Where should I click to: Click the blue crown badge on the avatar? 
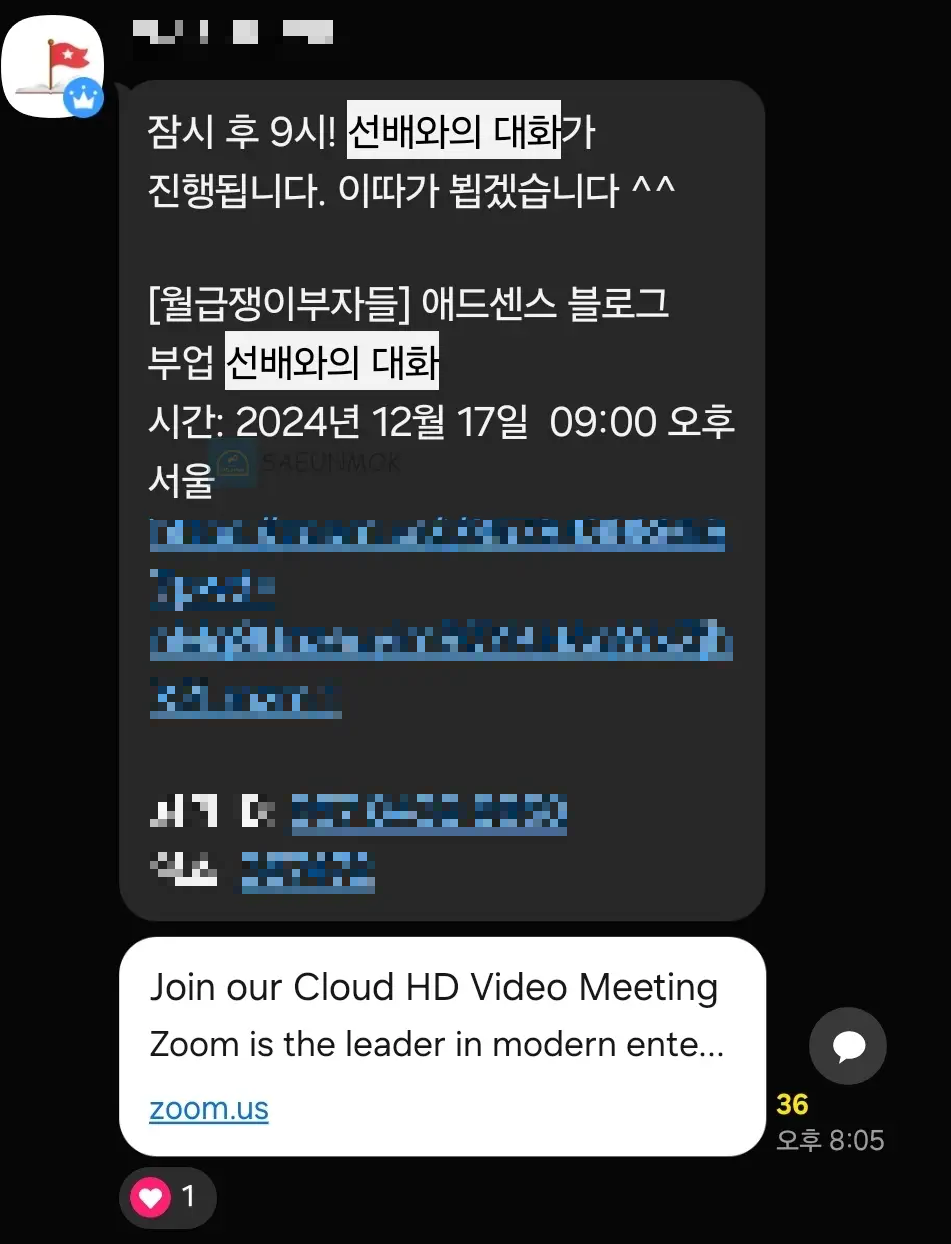pyautogui.click(x=84, y=99)
